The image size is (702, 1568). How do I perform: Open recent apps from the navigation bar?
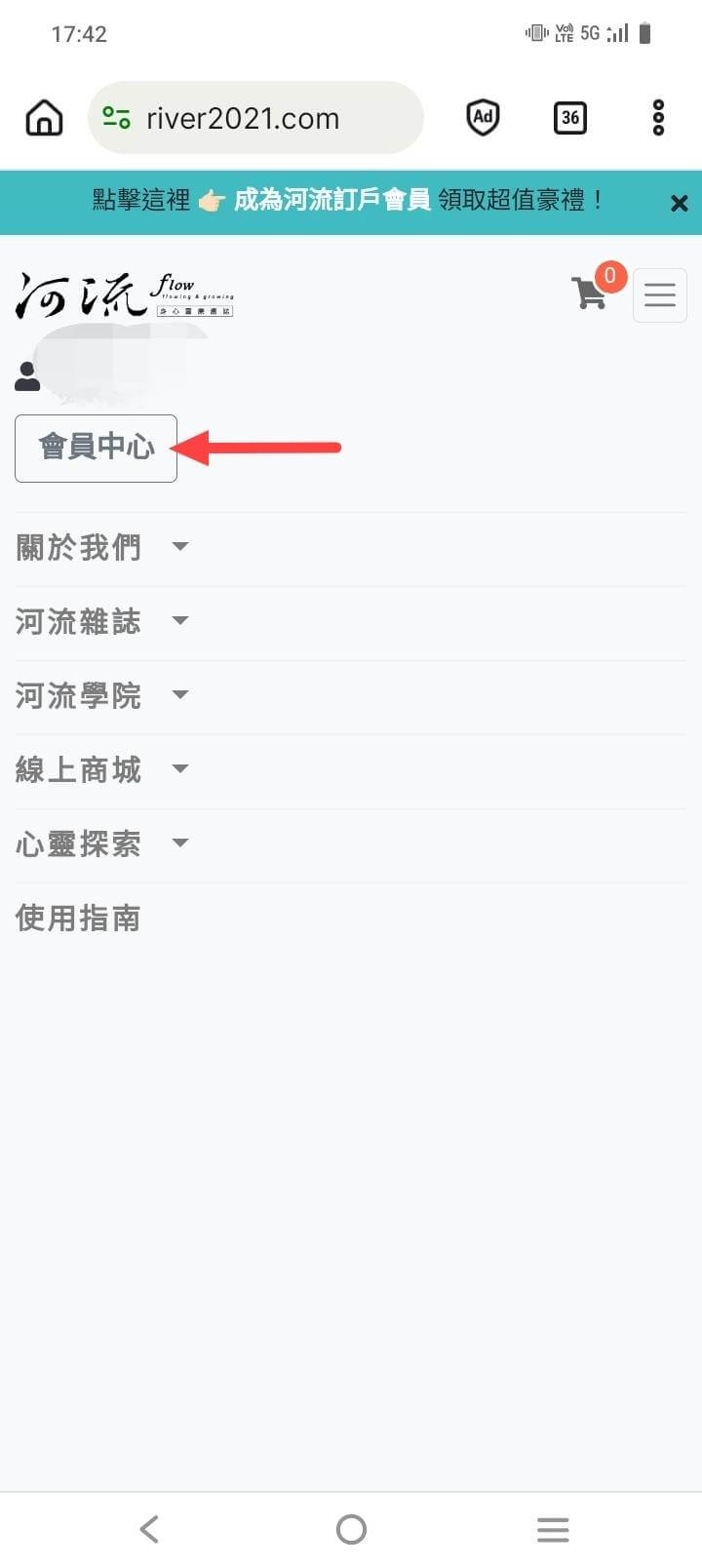[x=553, y=1529]
